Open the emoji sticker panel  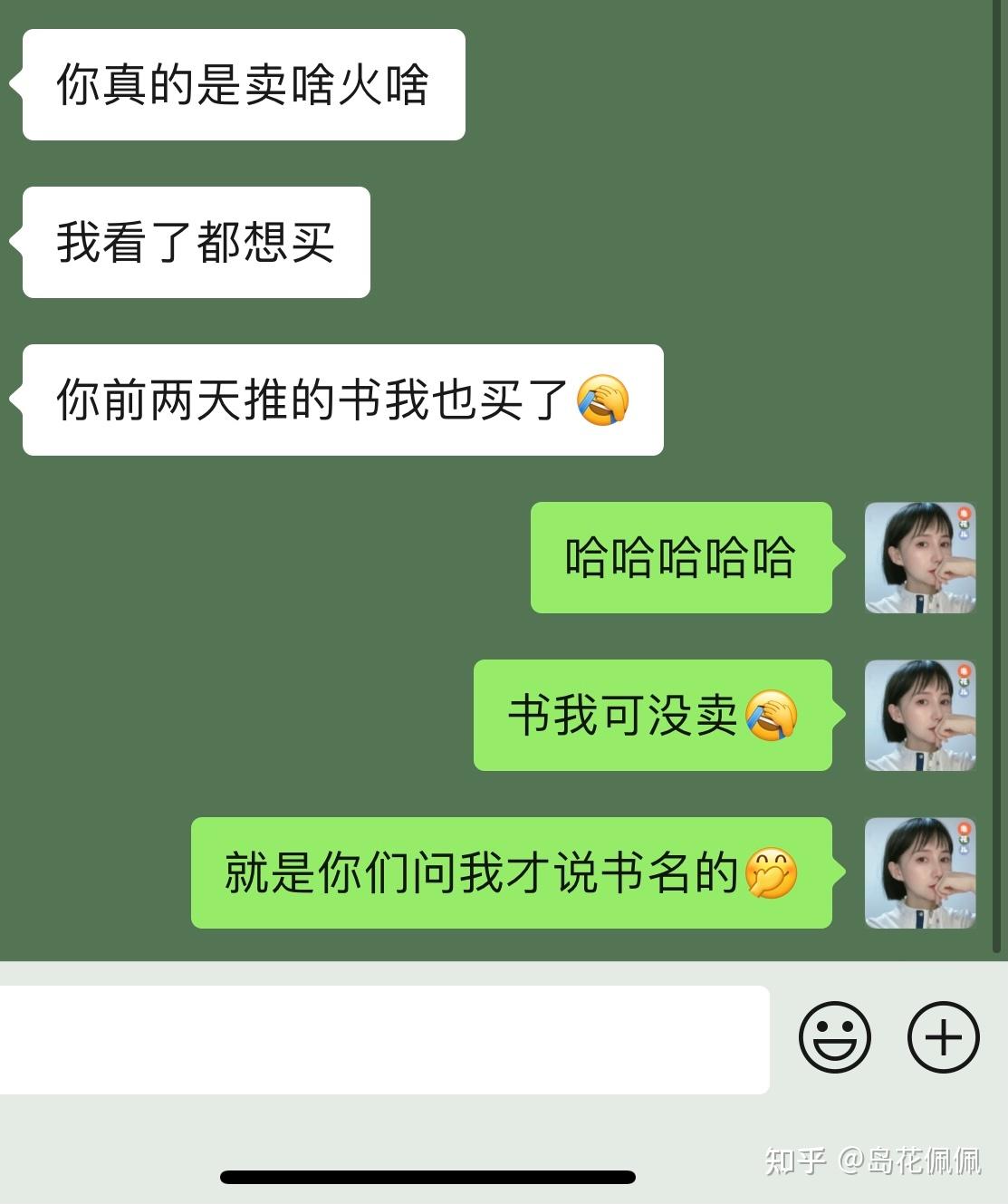click(x=834, y=1037)
